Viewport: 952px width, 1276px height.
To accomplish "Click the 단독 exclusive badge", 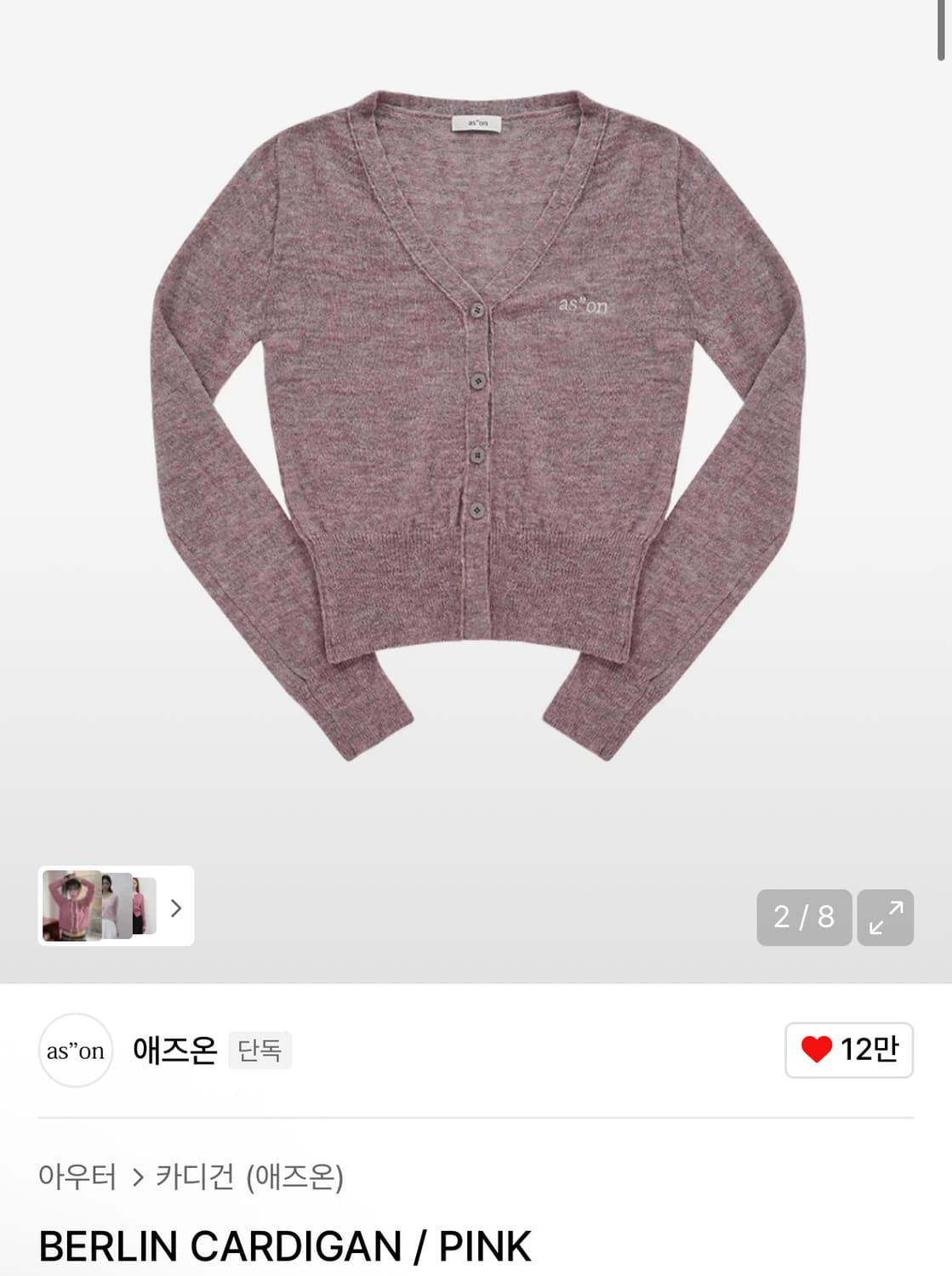I will point(262,1052).
